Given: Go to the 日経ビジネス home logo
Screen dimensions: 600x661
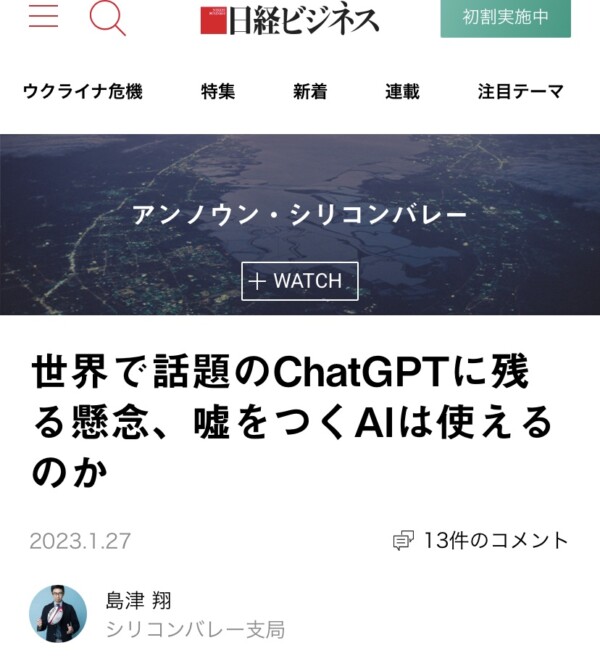Looking at the screenshot, I should 290,19.
